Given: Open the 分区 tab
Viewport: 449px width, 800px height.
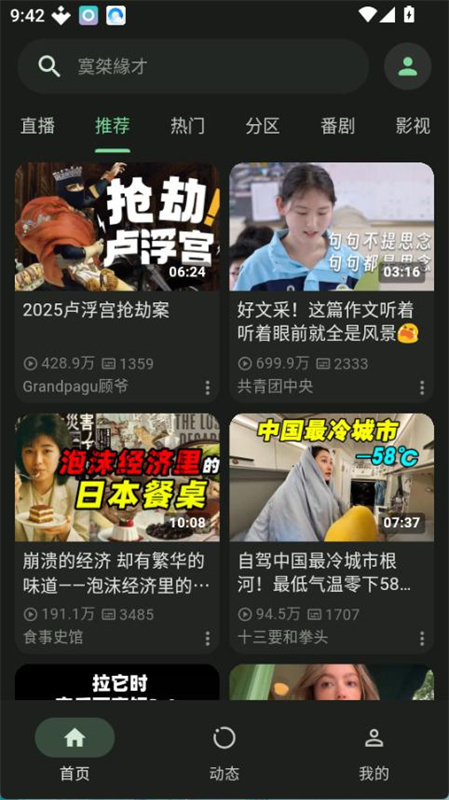Looking at the screenshot, I should point(262,126).
